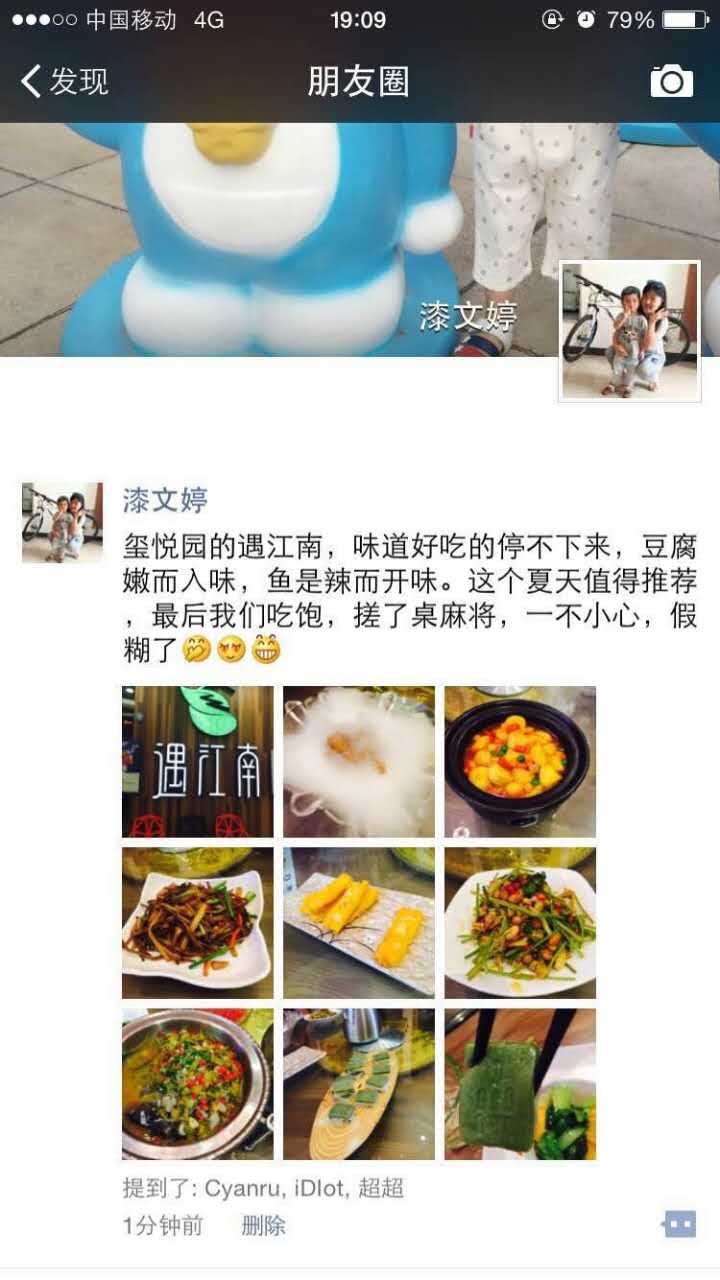Viewport: 720px width, 1280px height.
Task: Open the camera to post a moment
Action: 671,81
